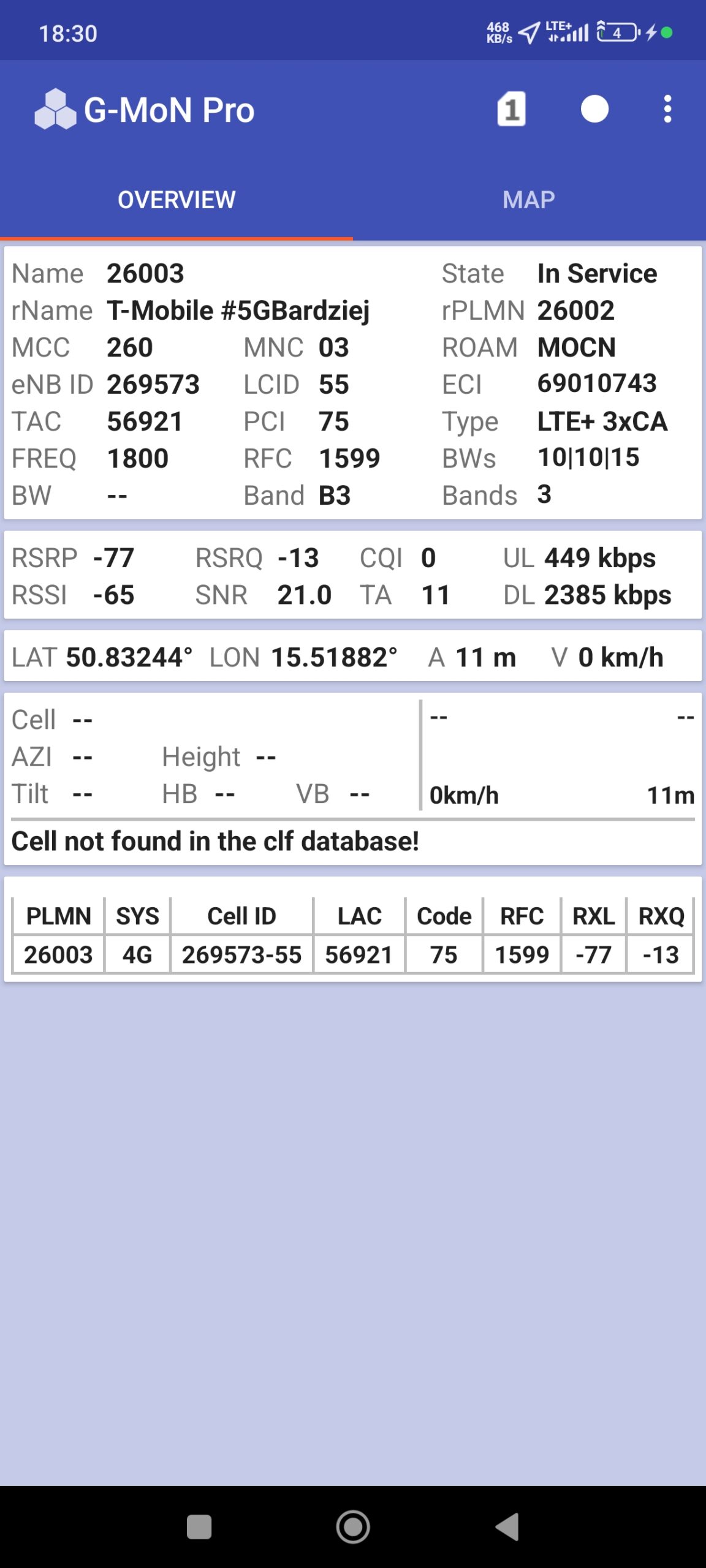The image size is (706, 1568).
Task: Go back using the system back button
Action: click(507, 1526)
